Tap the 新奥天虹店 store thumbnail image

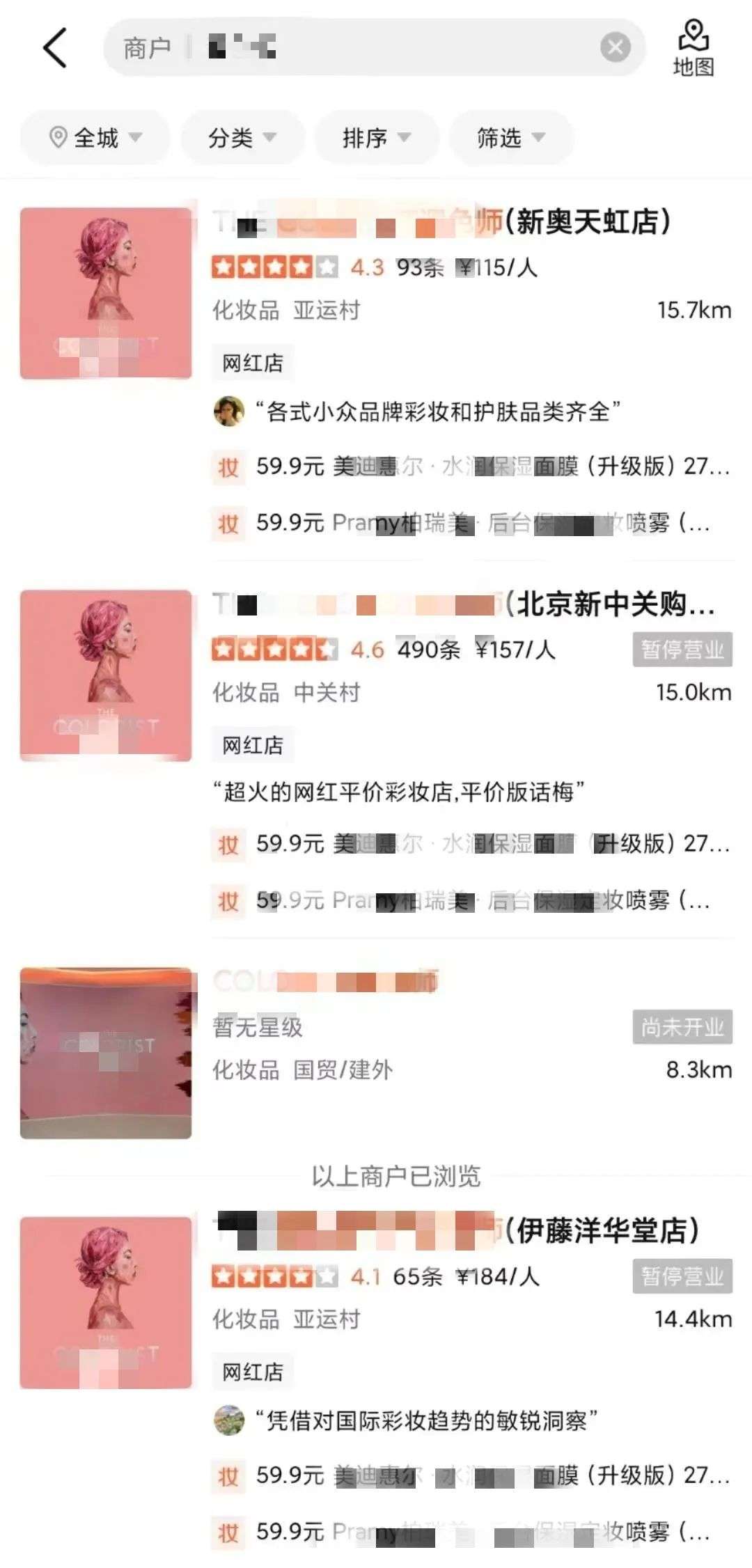coord(106,293)
